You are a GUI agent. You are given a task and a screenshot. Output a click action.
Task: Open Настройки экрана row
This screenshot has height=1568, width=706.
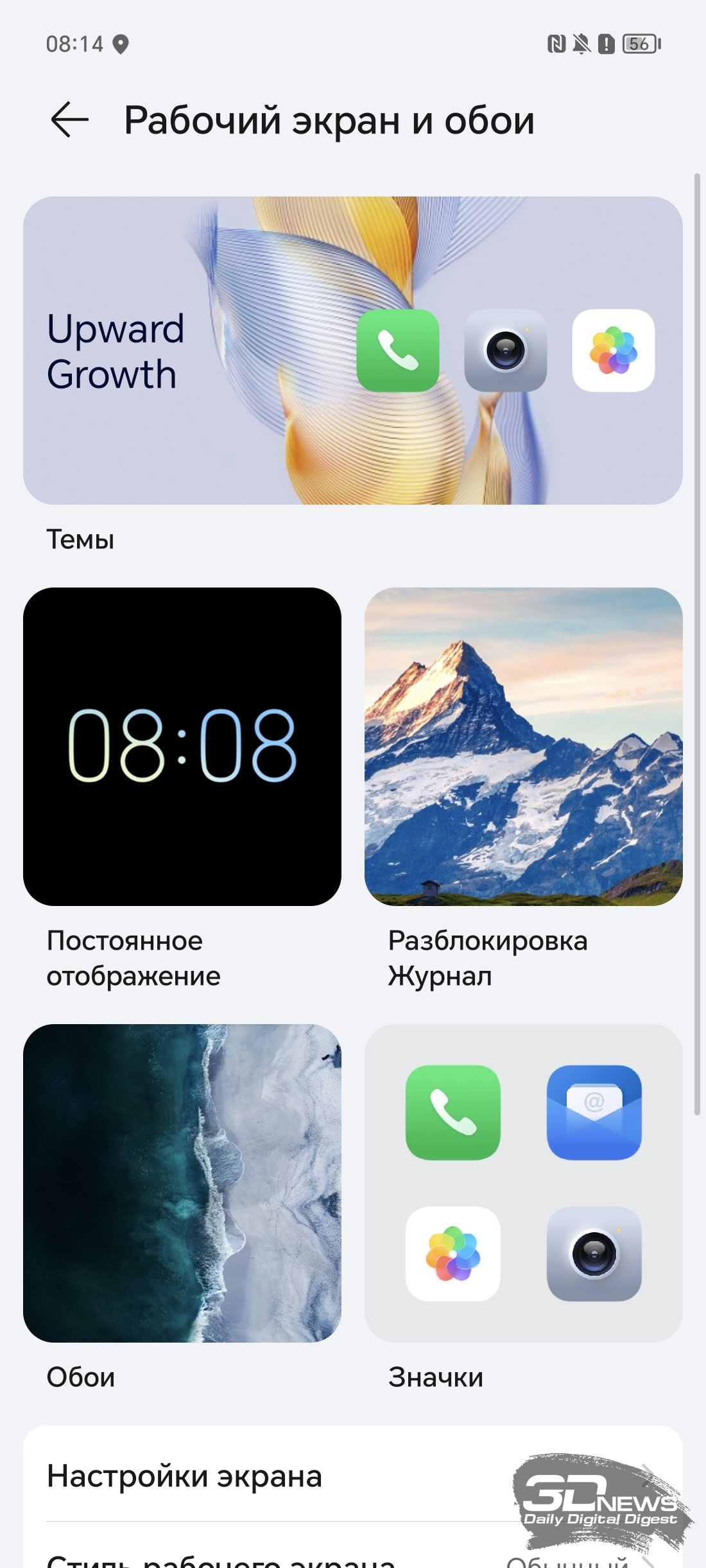[x=353, y=1476]
